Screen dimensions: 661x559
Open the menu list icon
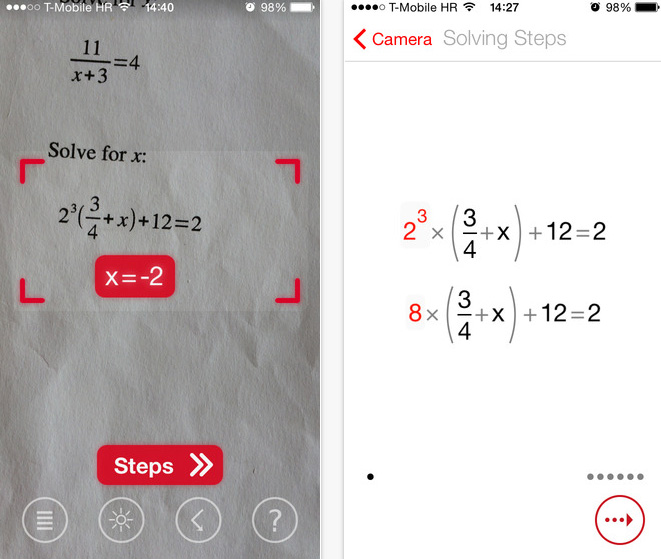coord(46,519)
